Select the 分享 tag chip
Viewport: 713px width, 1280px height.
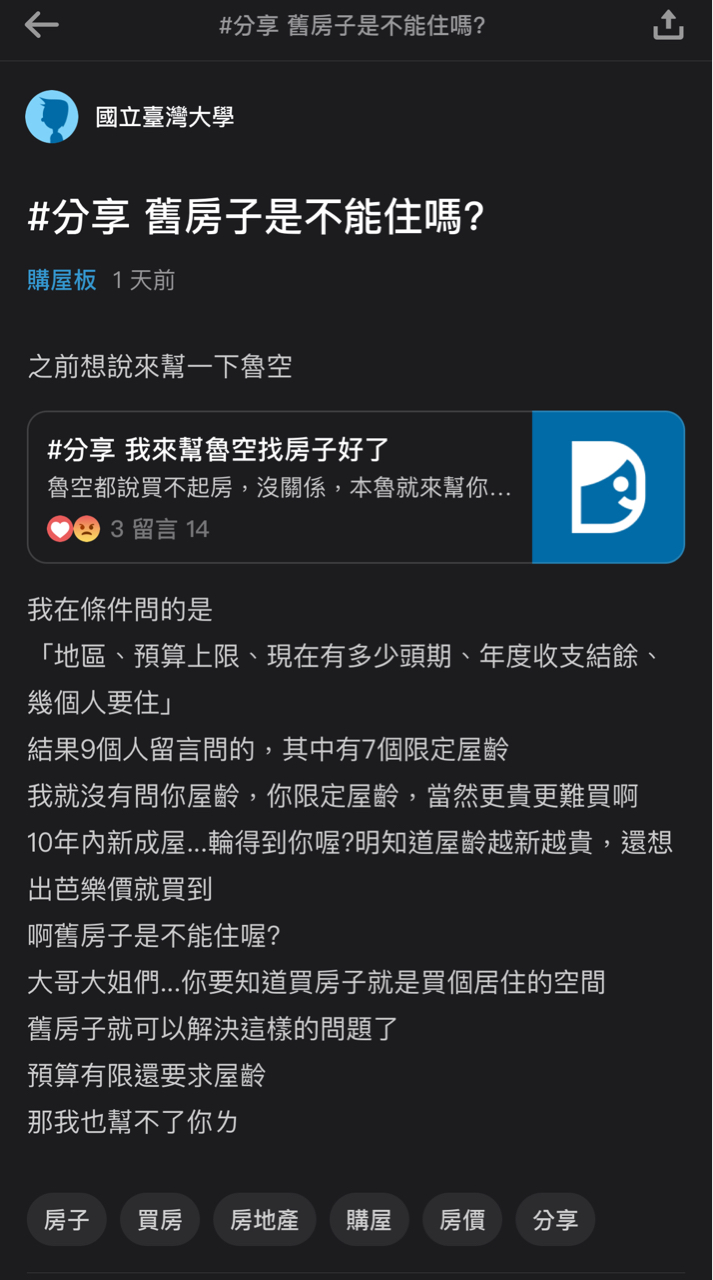pos(555,1219)
